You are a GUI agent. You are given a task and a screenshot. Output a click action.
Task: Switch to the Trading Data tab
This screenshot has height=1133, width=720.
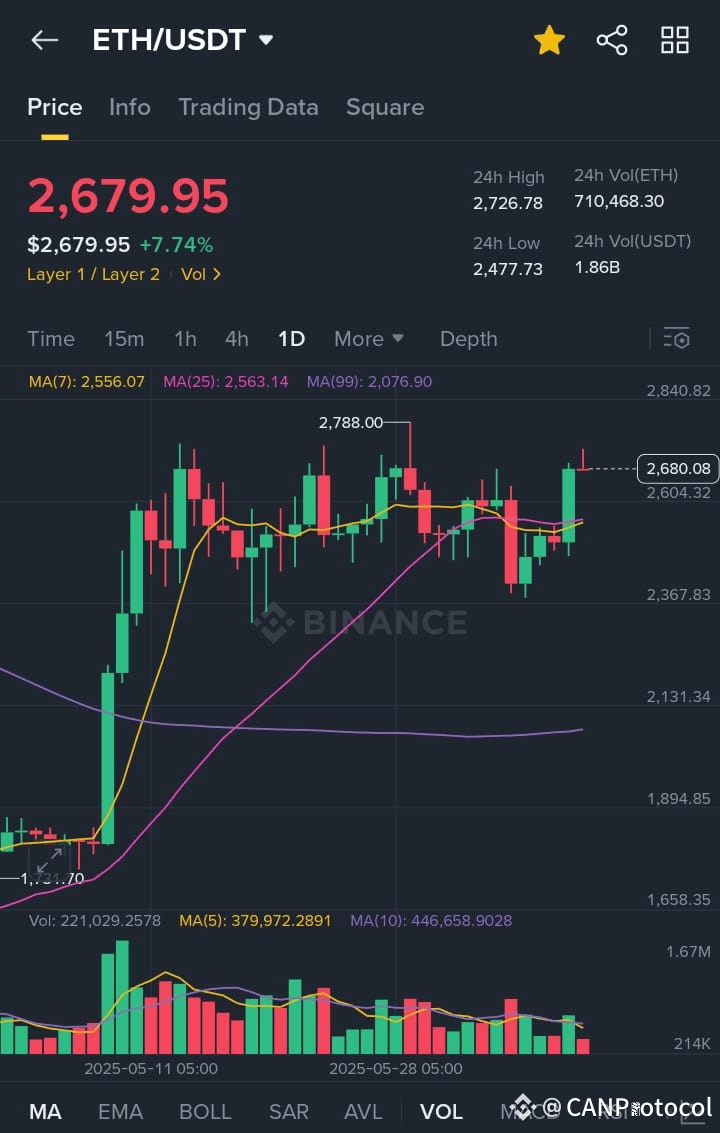coord(248,107)
